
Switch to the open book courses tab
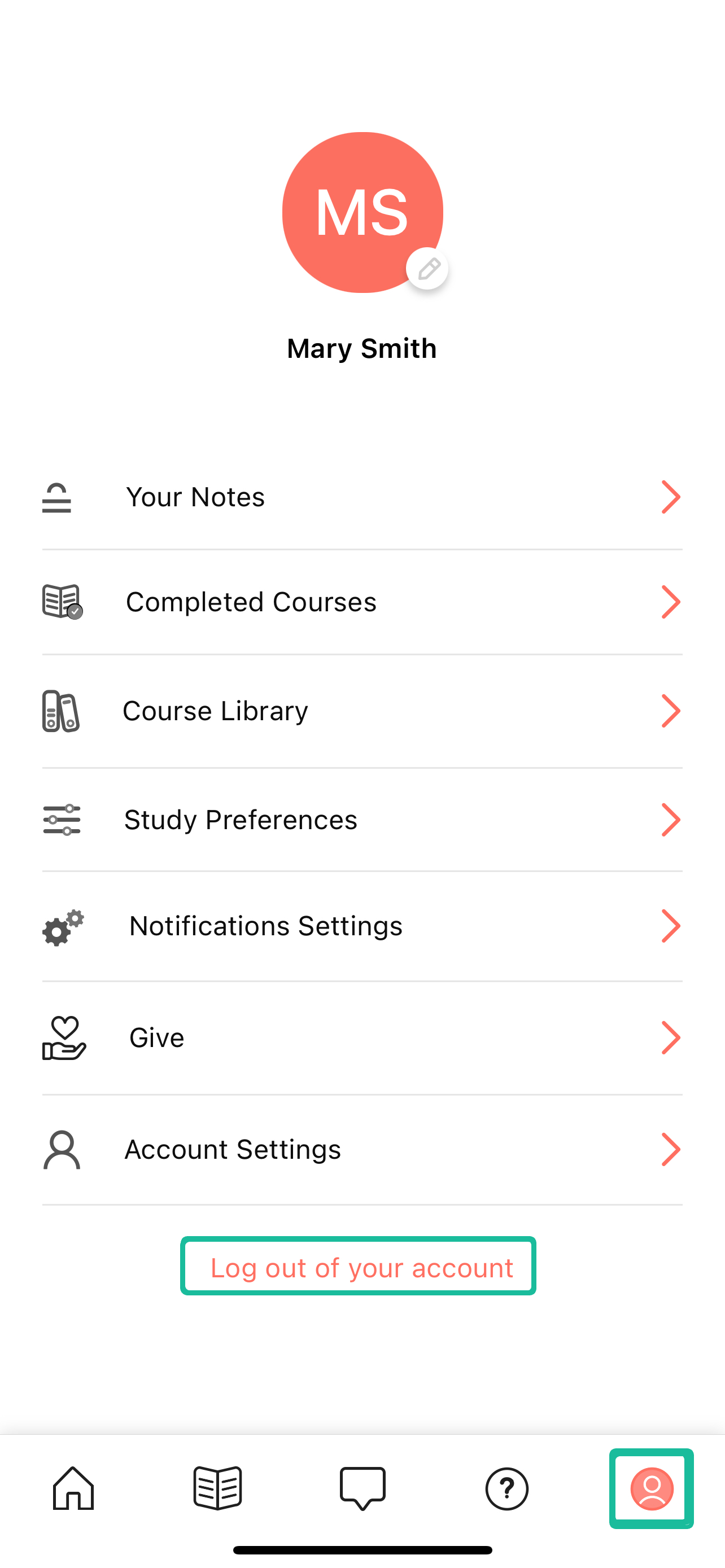(218, 1489)
